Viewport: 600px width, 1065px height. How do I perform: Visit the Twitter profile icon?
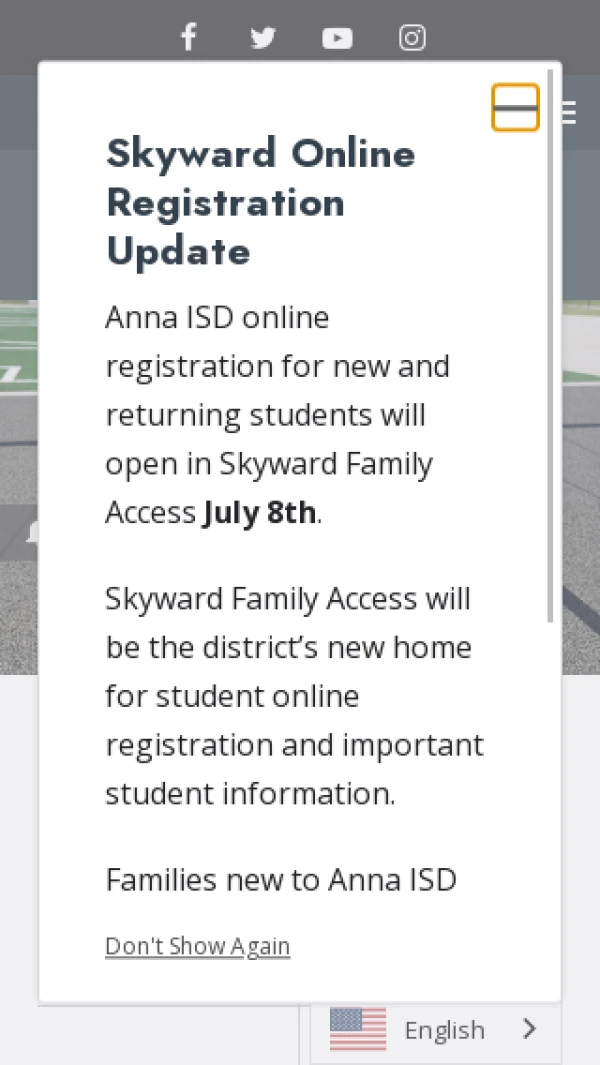[262, 37]
